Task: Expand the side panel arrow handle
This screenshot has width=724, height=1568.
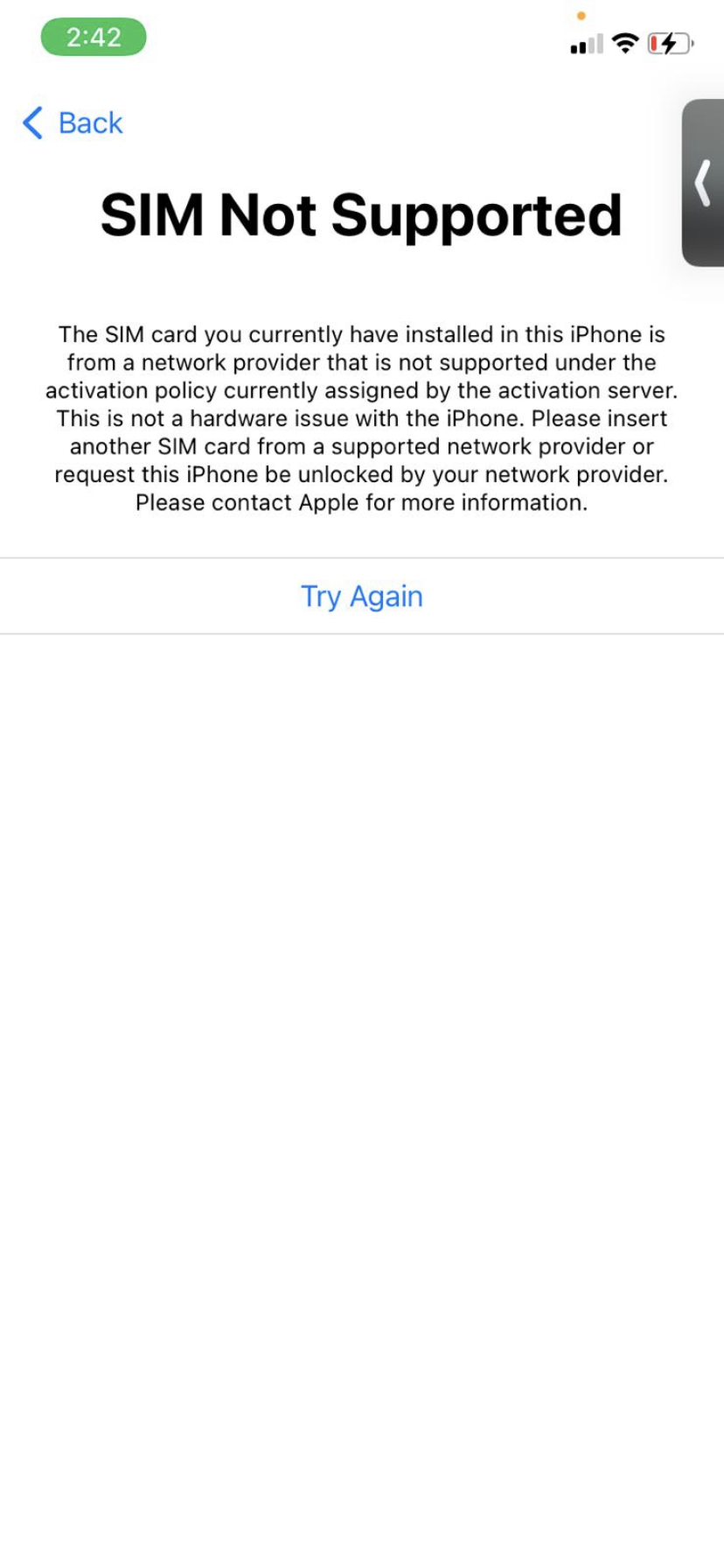Action: 703,183
